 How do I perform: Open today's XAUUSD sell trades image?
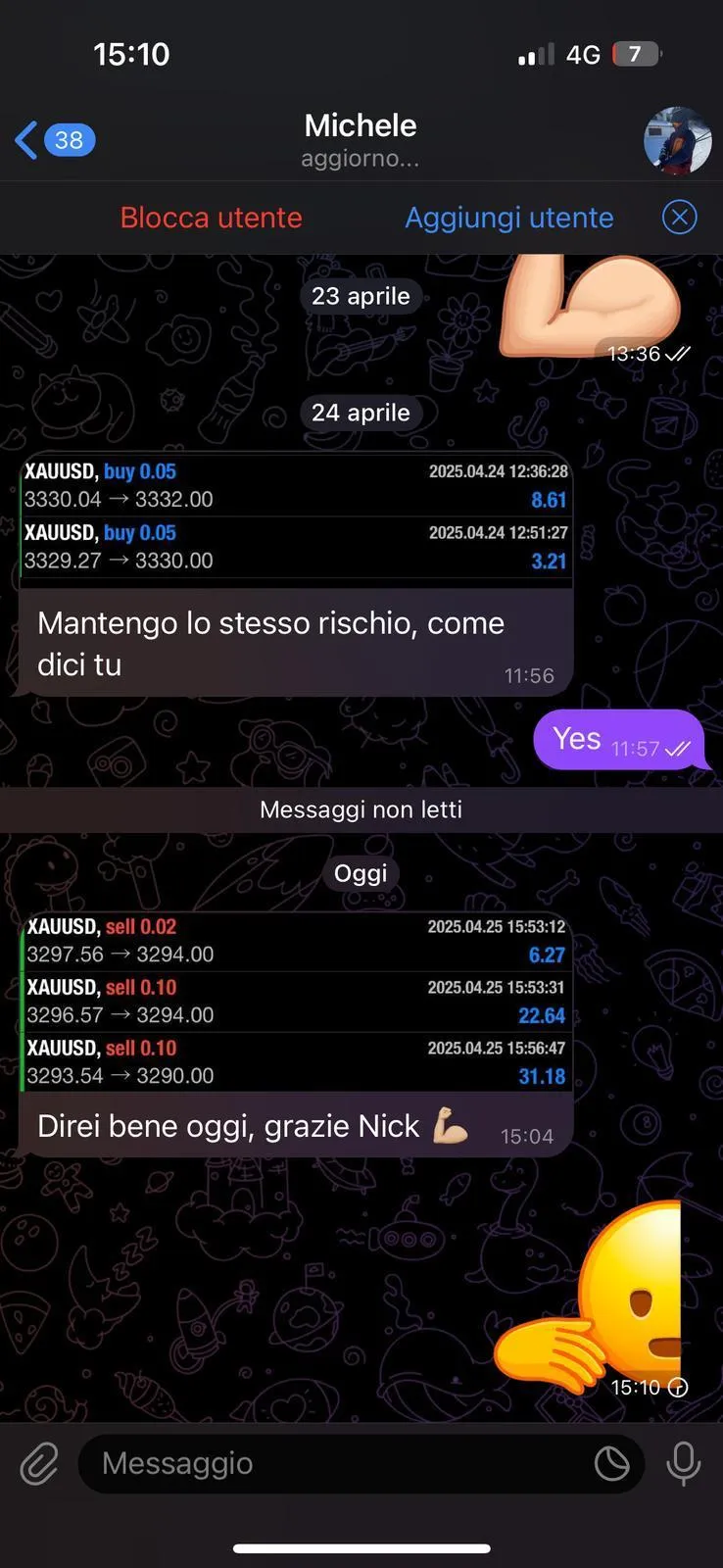click(x=294, y=1001)
